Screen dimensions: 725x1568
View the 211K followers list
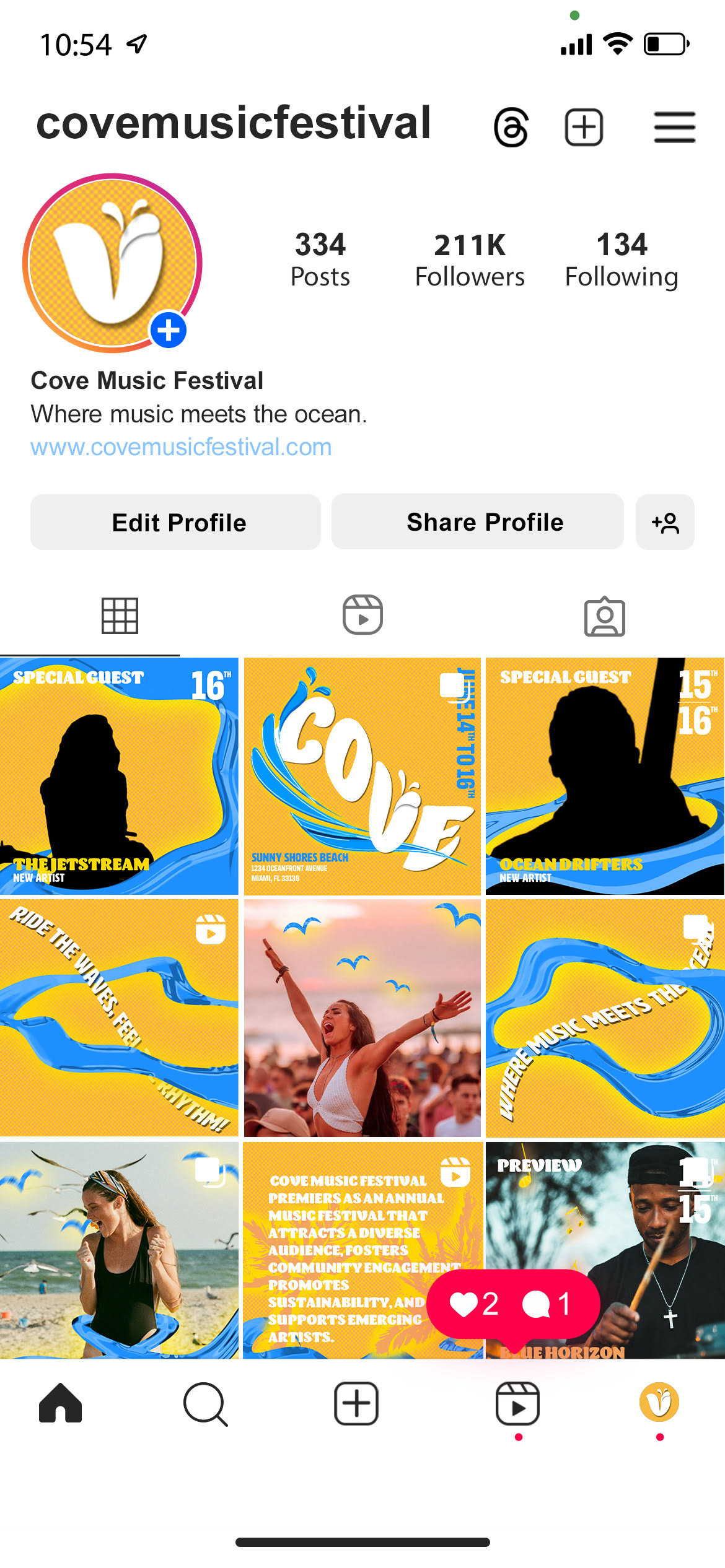[470, 260]
